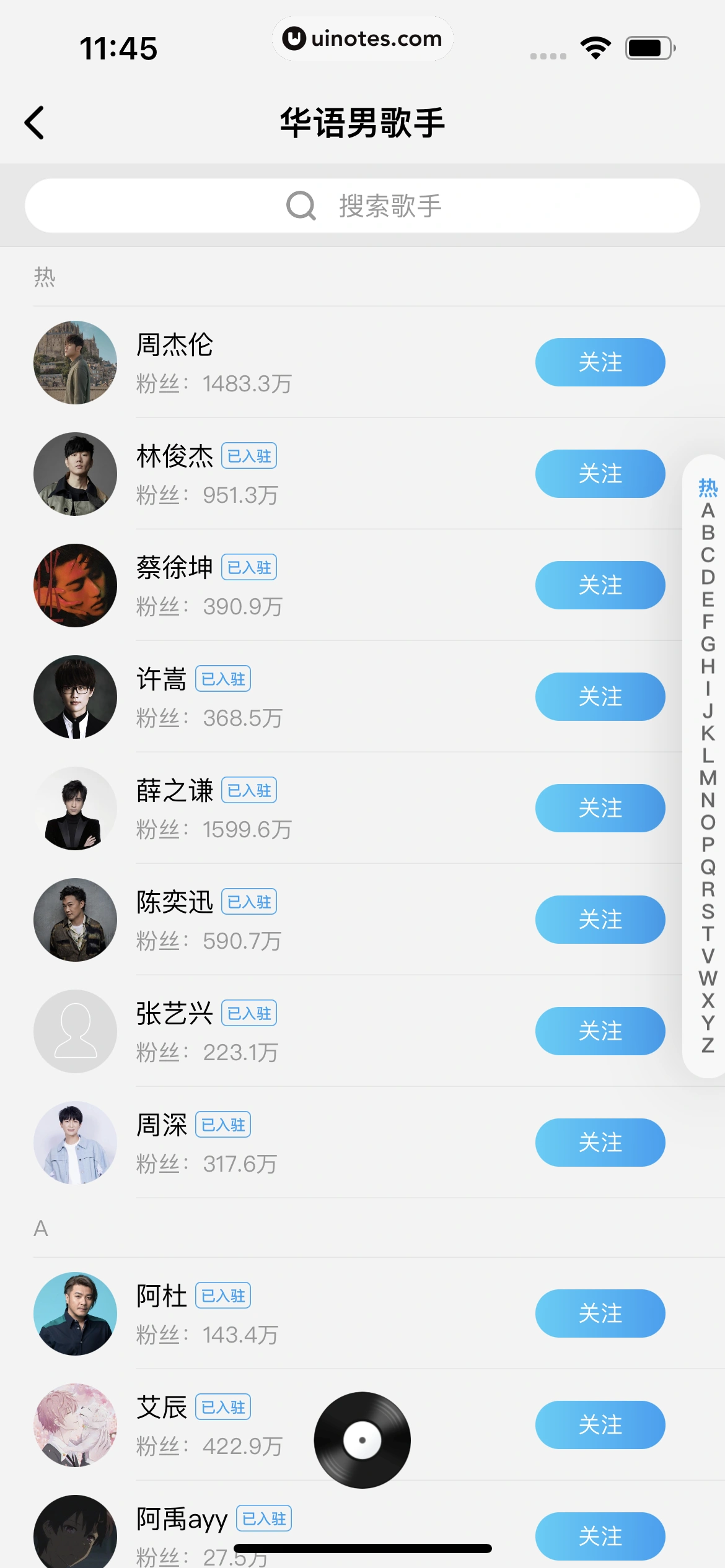
Task: Open 薛之谦's avatar image
Action: tap(74, 808)
